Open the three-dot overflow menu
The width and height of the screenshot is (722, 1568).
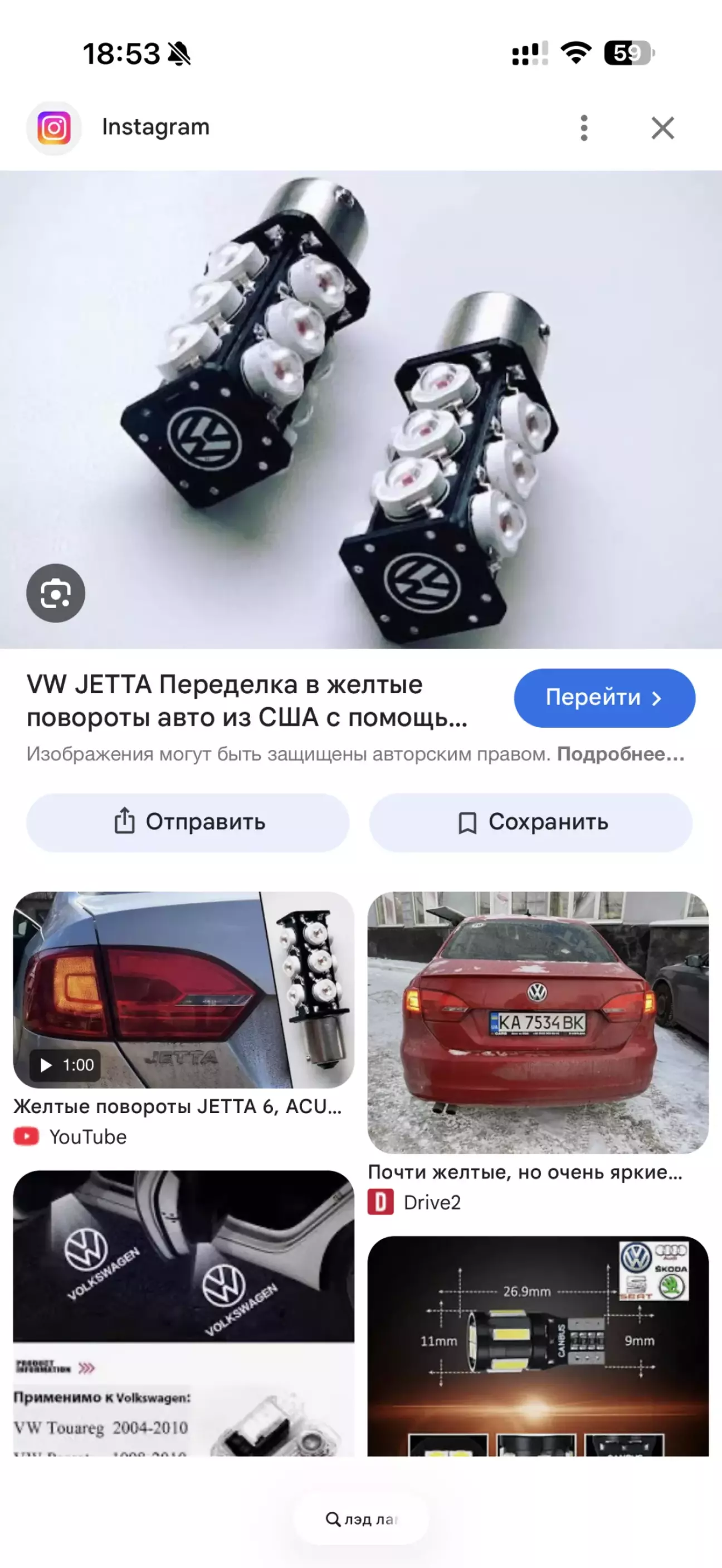tap(584, 128)
